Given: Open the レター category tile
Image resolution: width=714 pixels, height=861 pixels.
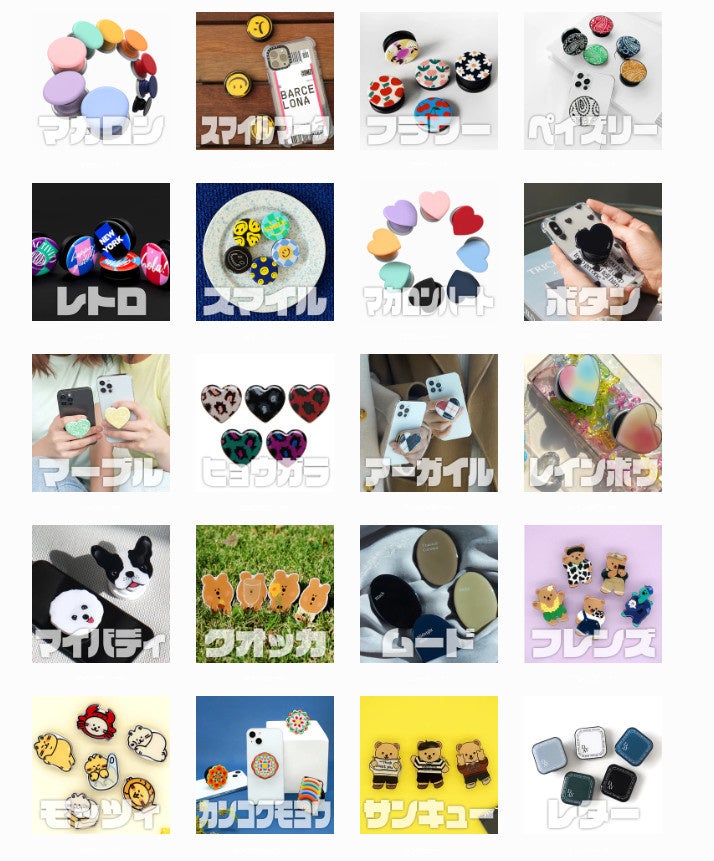Looking at the screenshot, I should tap(593, 765).
